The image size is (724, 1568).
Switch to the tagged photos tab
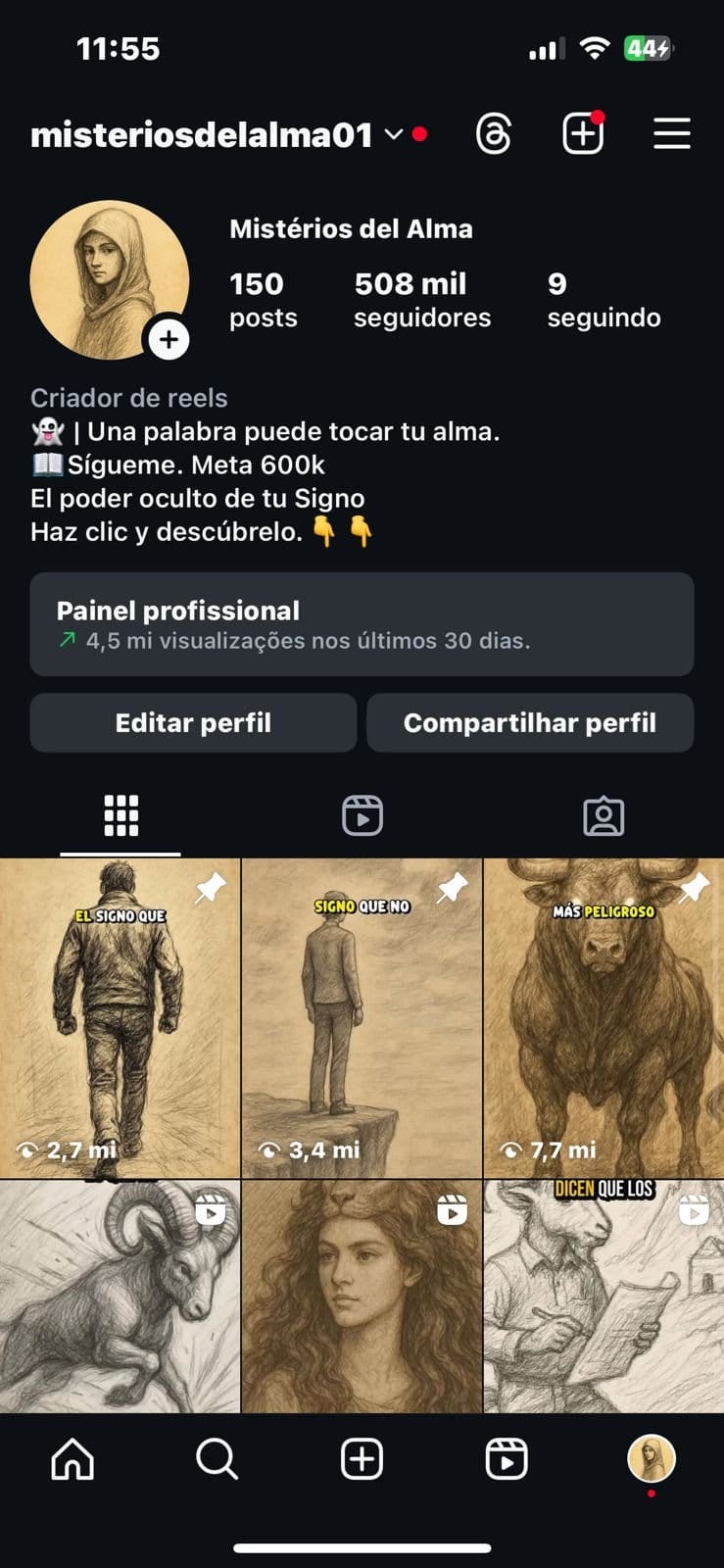603,815
